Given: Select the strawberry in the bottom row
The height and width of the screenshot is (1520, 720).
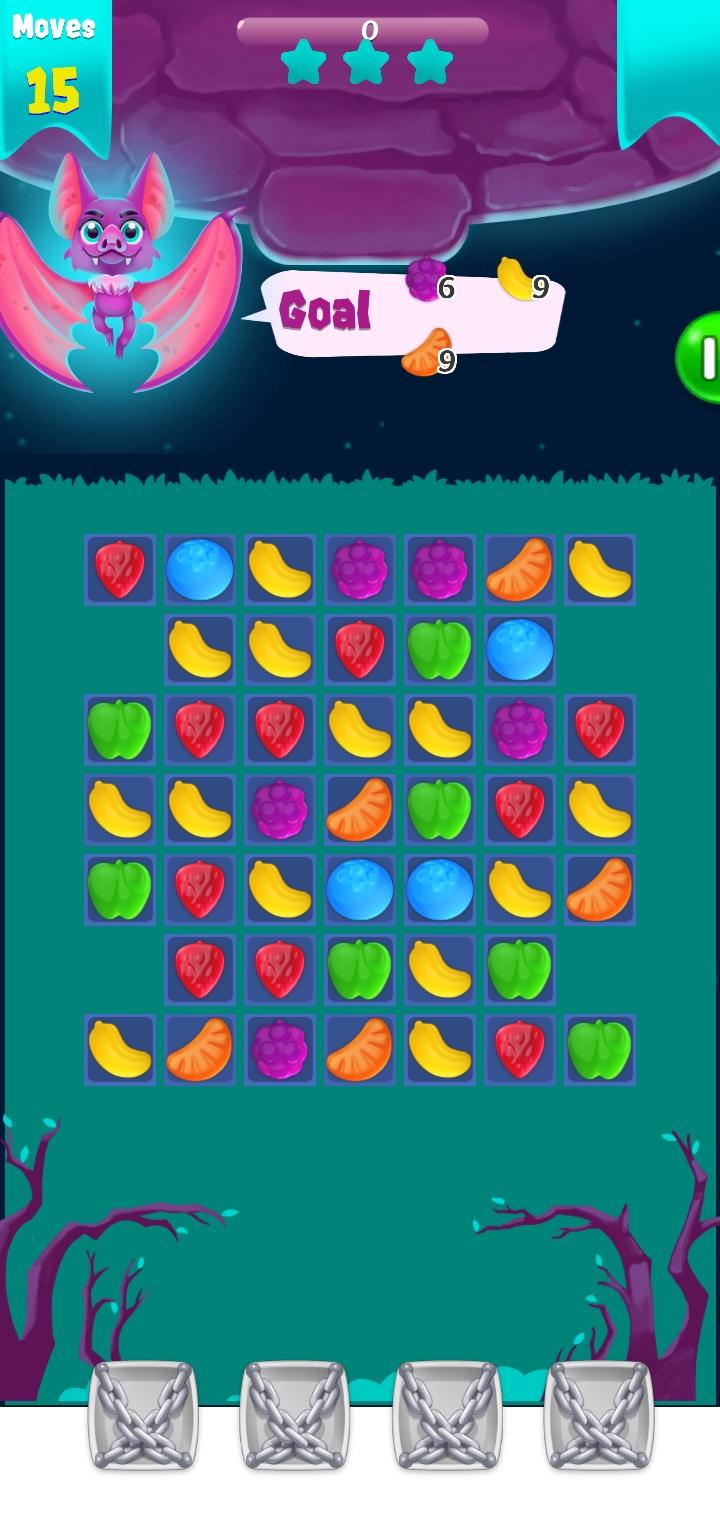Looking at the screenshot, I should click(x=520, y=1050).
